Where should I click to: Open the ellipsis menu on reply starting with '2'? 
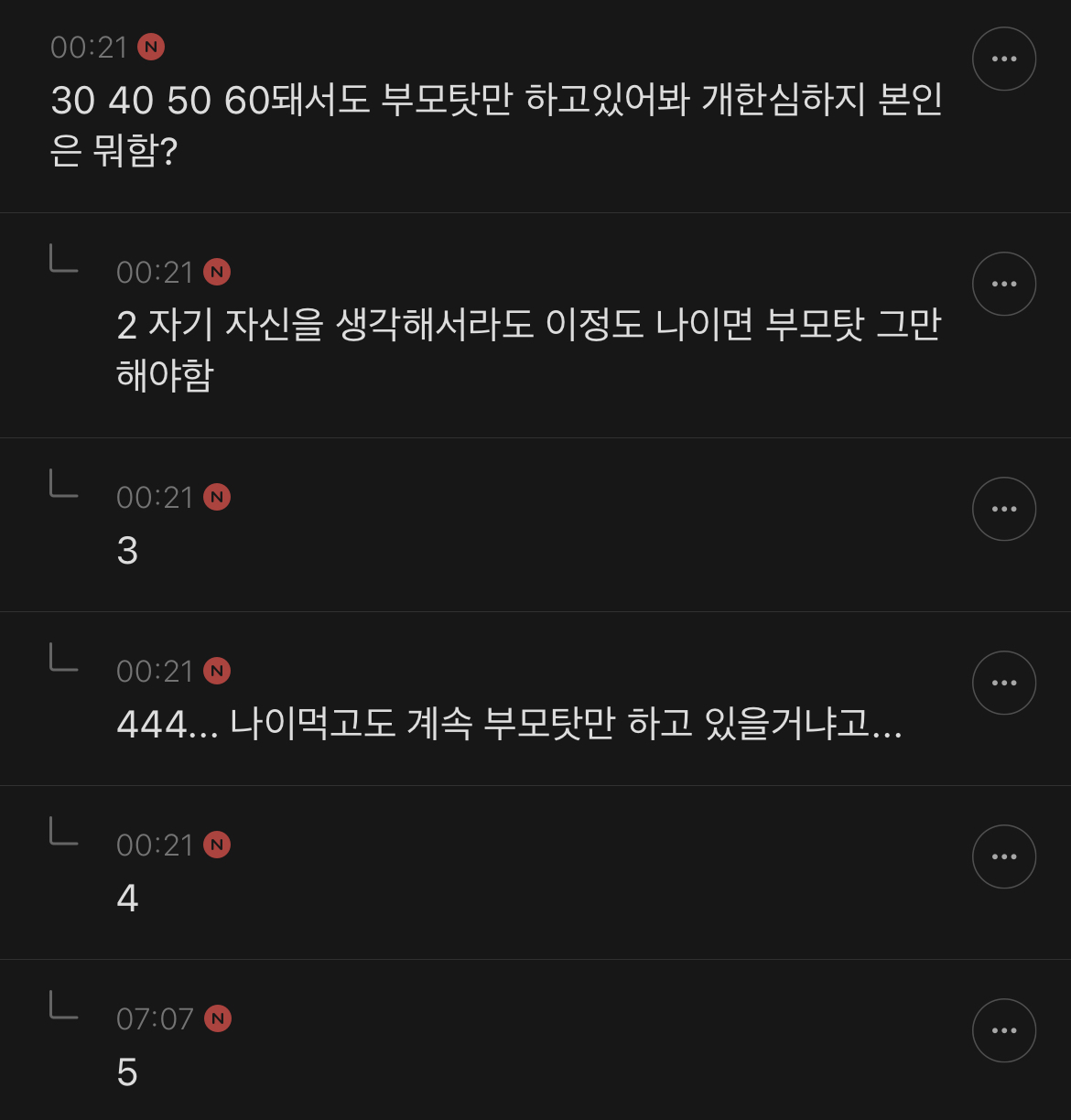click(1004, 284)
